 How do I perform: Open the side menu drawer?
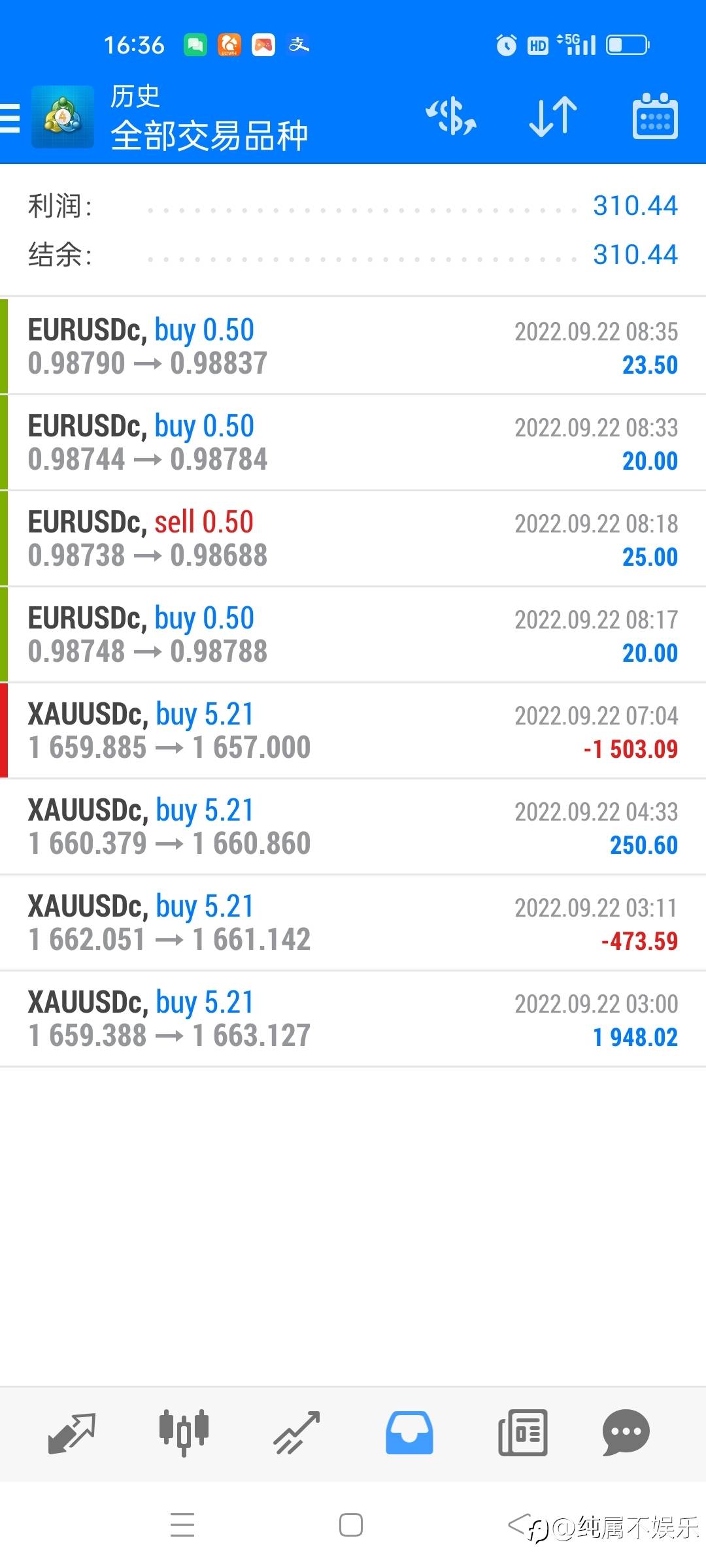pos(10,118)
